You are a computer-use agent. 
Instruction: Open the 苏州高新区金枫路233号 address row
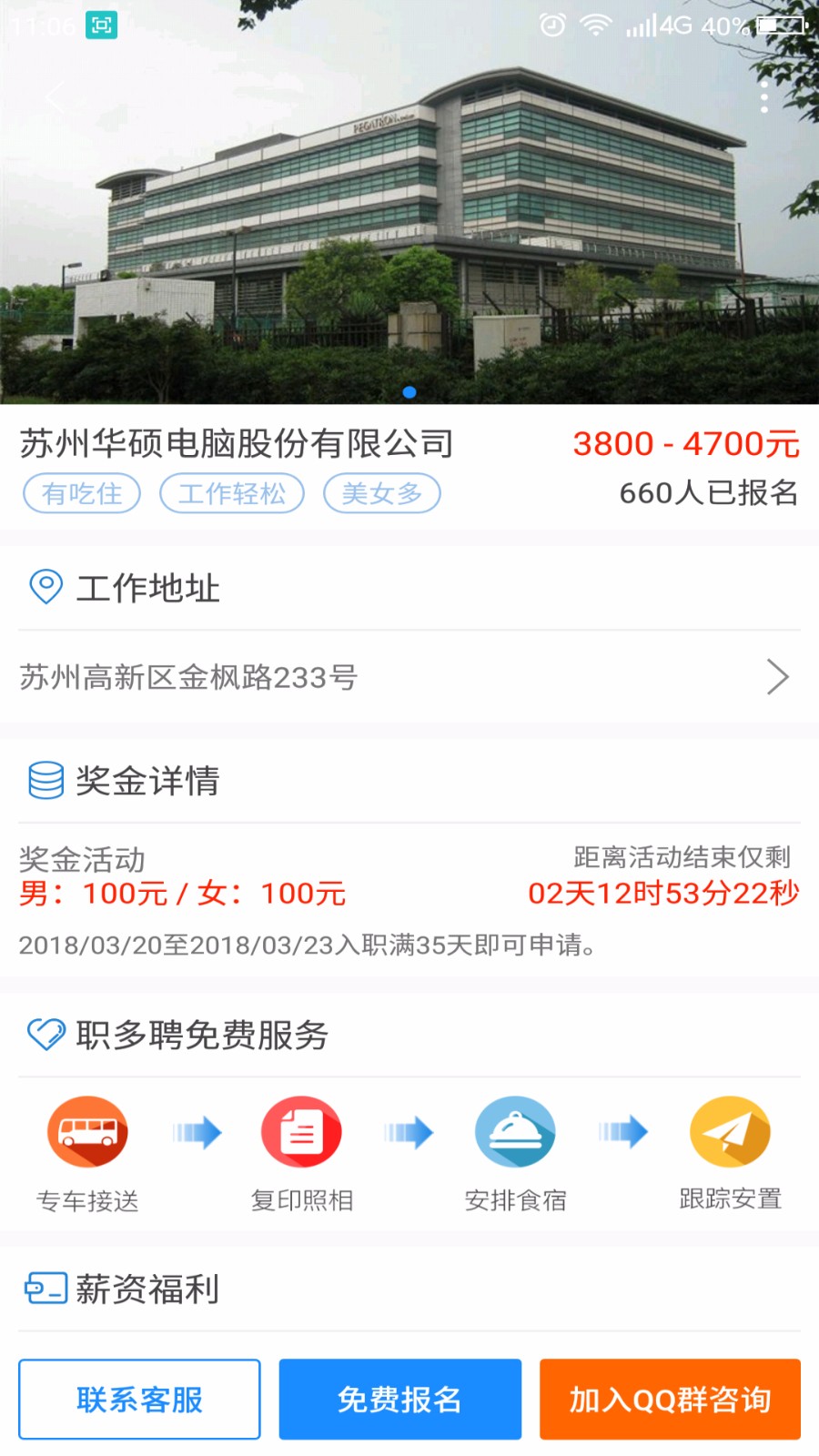pyautogui.click(x=409, y=677)
